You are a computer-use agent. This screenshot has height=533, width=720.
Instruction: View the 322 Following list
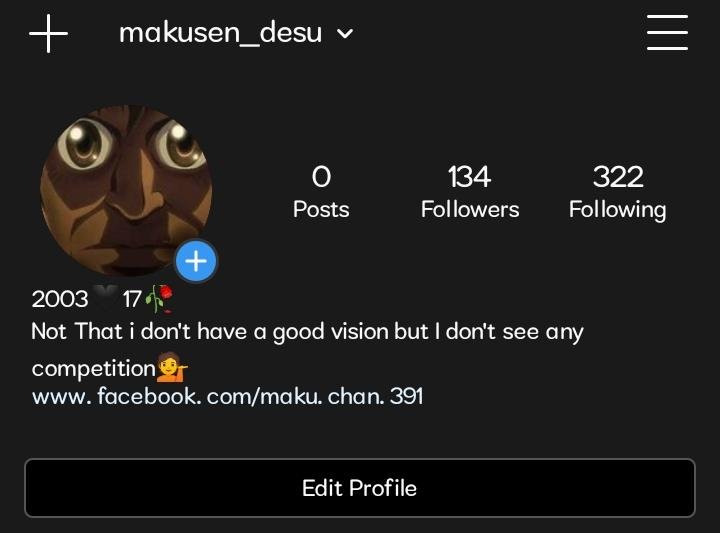(617, 192)
